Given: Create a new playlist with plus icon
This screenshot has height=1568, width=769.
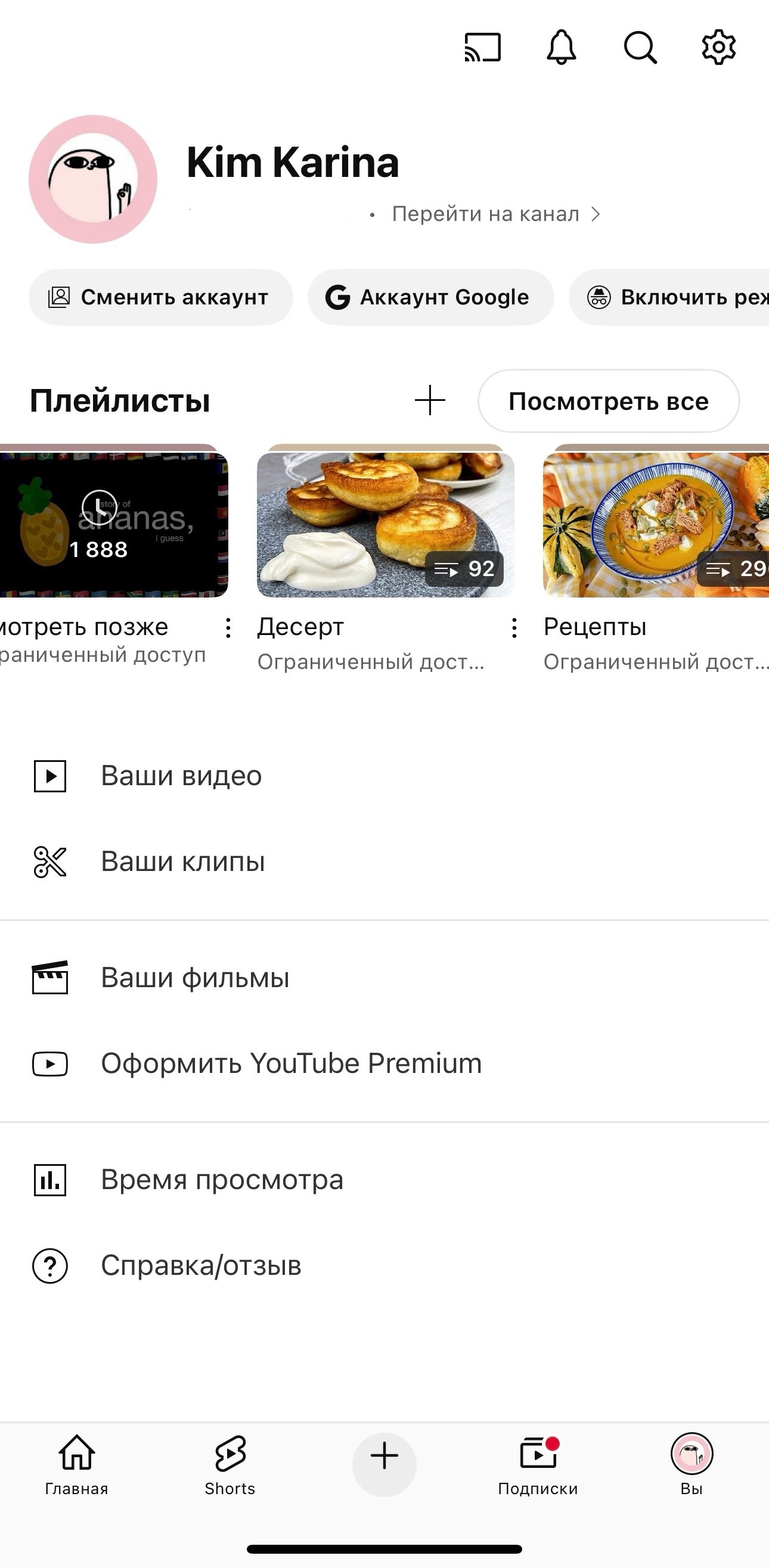Looking at the screenshot, I should coord(430,400).
